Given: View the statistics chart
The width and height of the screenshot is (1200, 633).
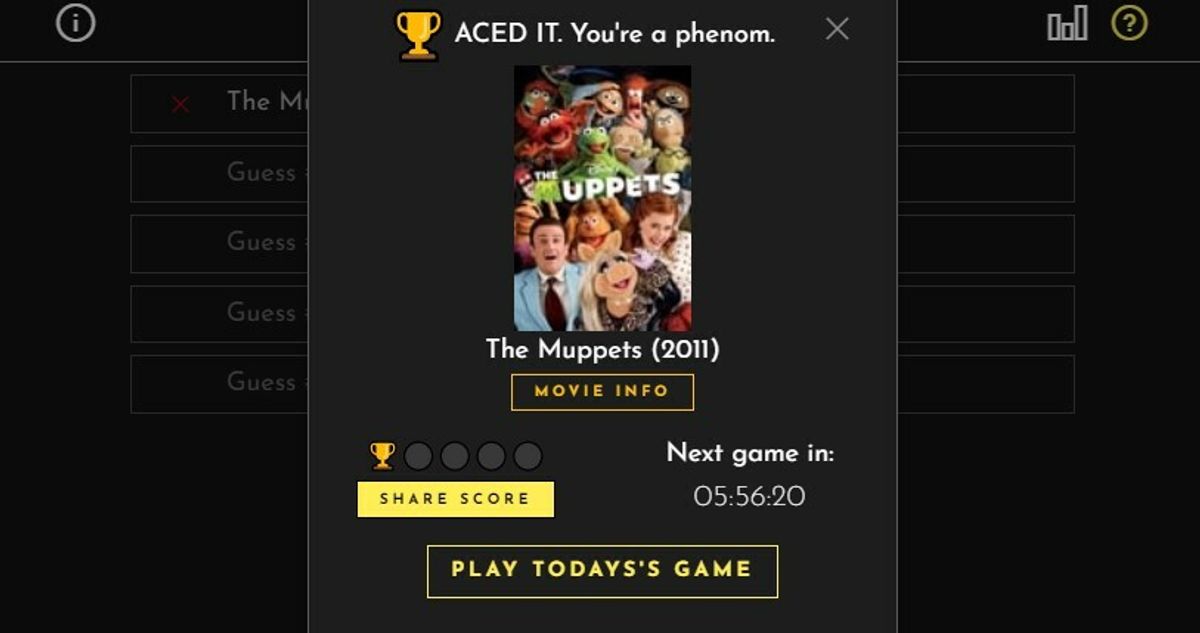Looking at the screenshot, I should pyautogui.click(x=1066, y=25).
